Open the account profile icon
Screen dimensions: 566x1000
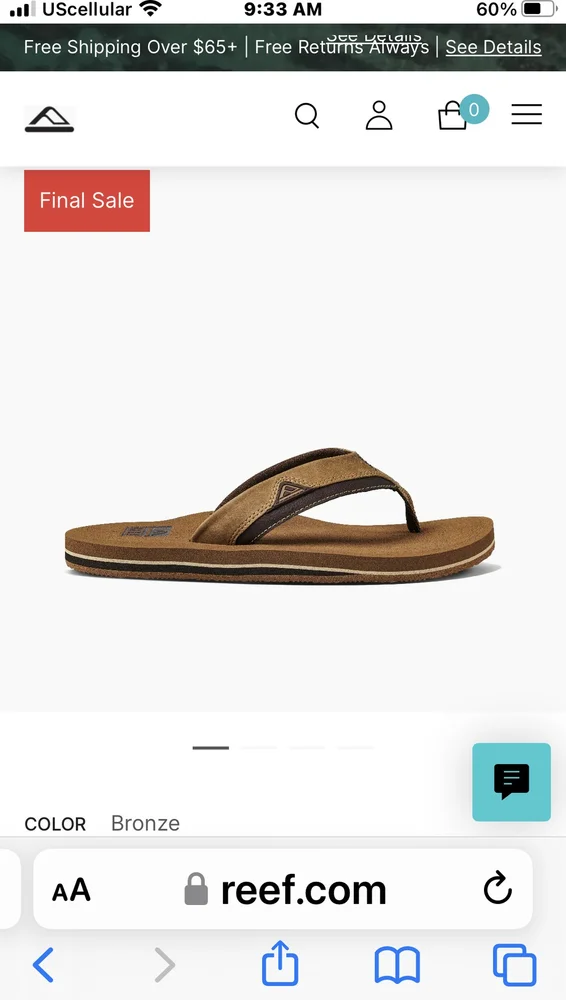click(x=379, y=115)
